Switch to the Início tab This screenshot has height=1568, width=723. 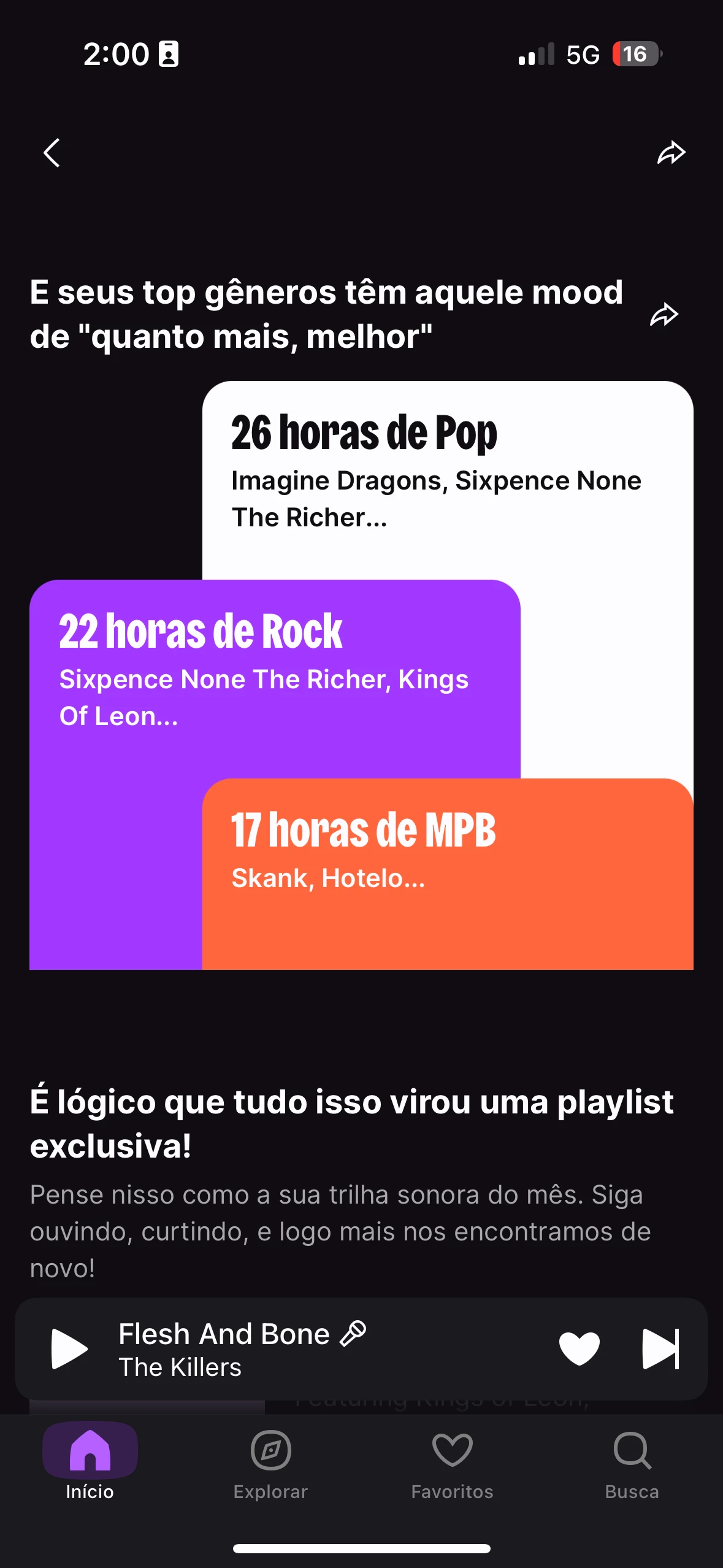[x=90, y=1463]
